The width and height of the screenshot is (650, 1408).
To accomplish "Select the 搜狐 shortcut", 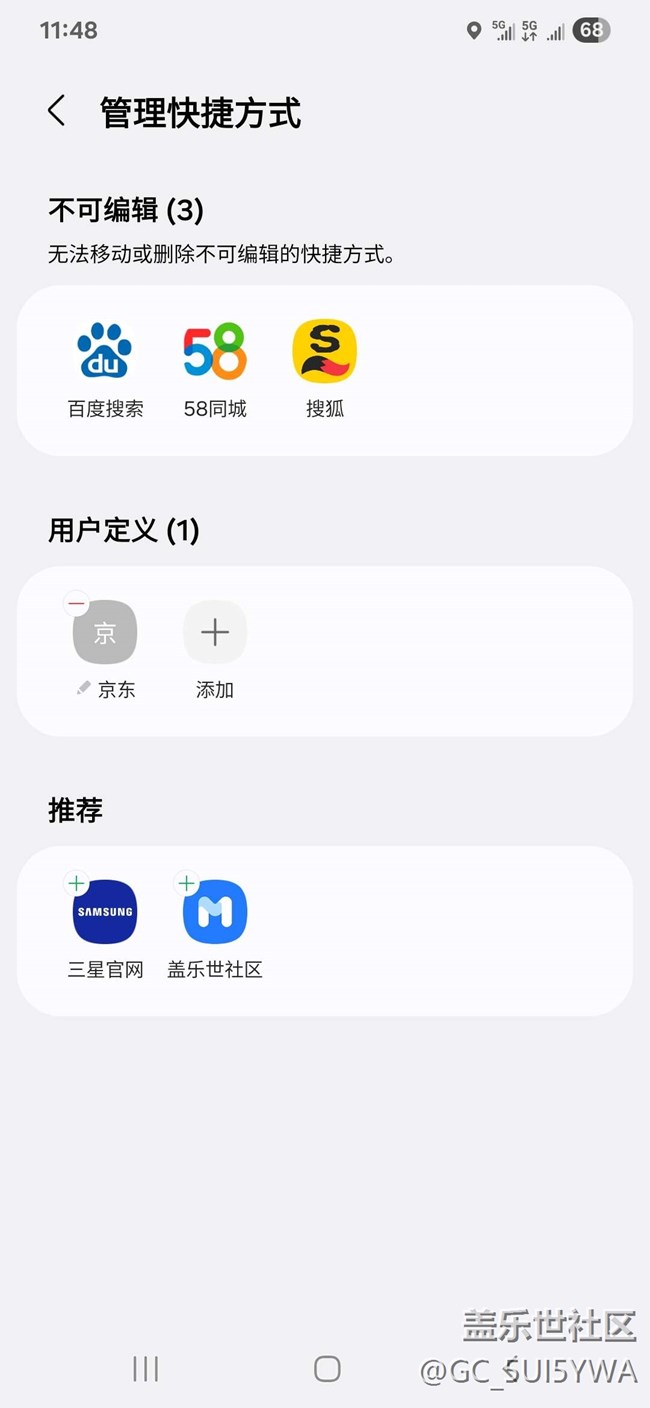I will [325, 352].
